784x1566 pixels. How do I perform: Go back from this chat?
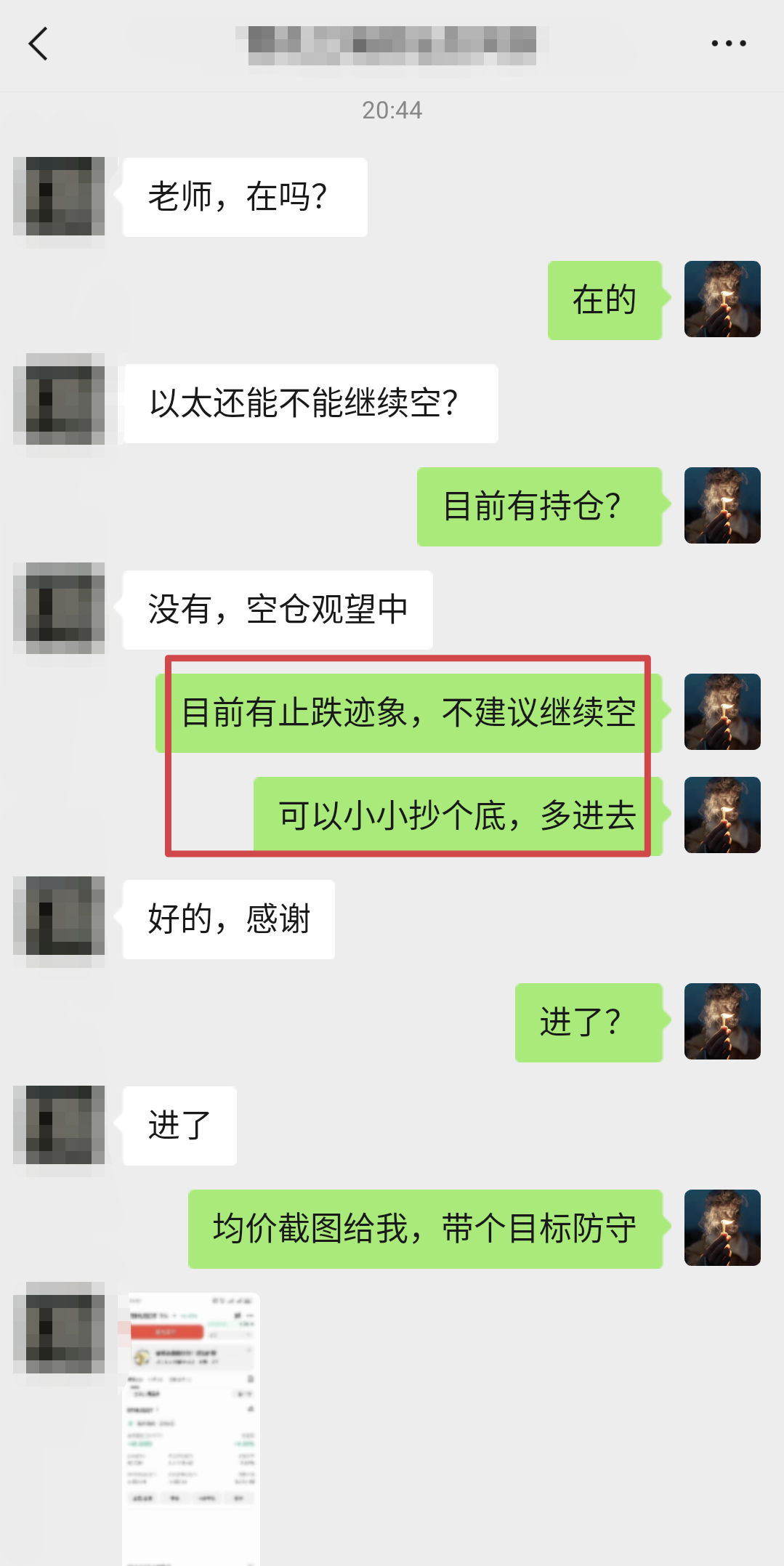tap(38, 44)
